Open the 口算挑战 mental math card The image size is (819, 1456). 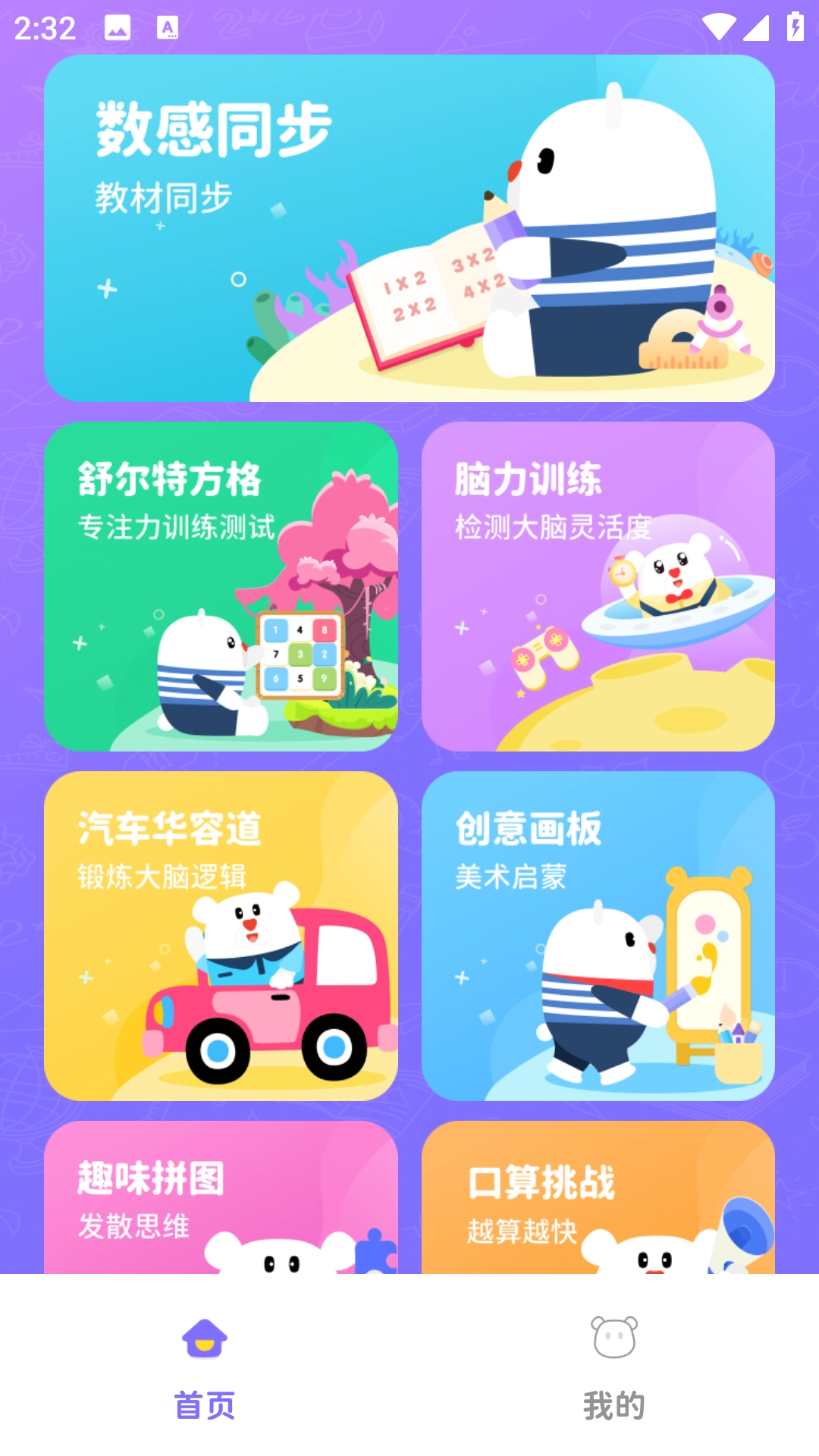pyautogui.click(x=595, y=1198)
